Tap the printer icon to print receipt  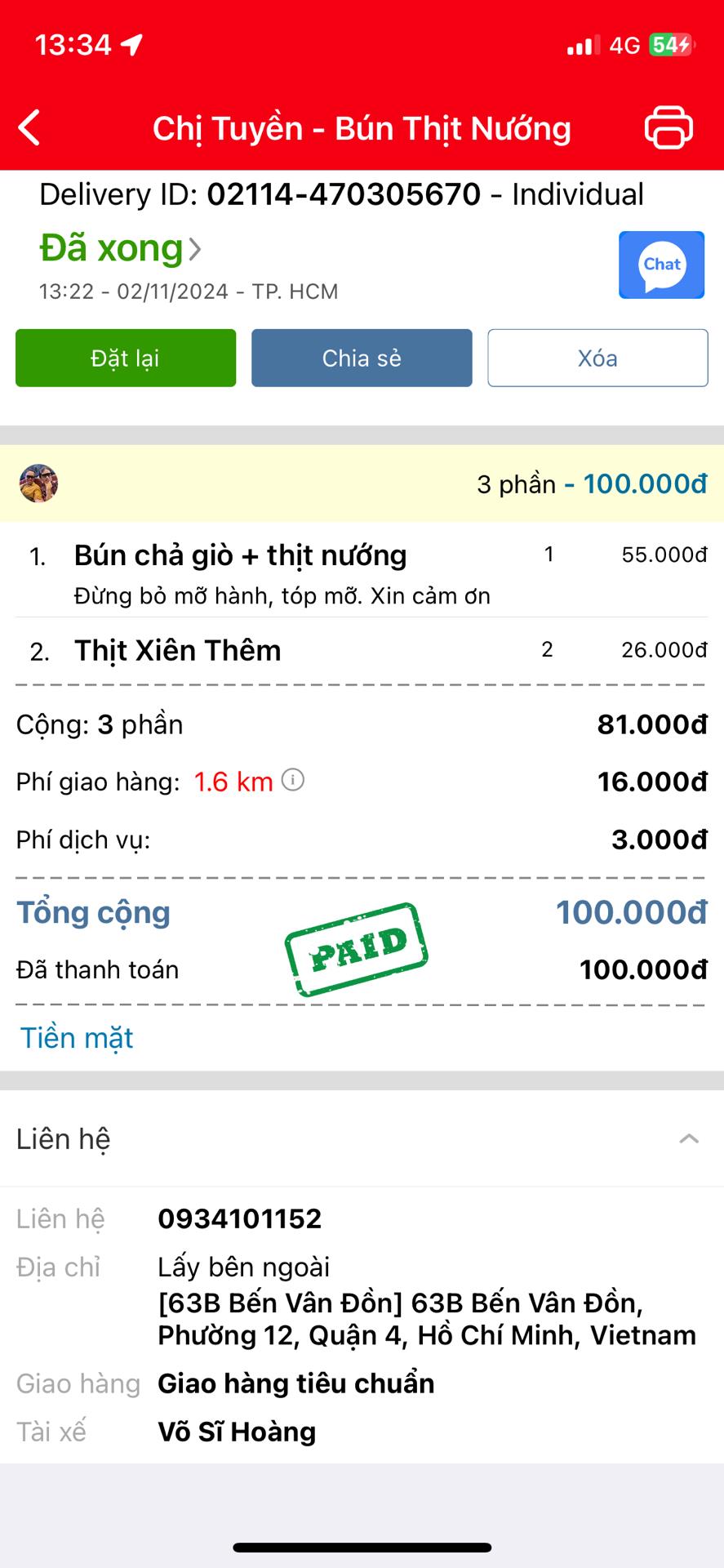[668, 127]
